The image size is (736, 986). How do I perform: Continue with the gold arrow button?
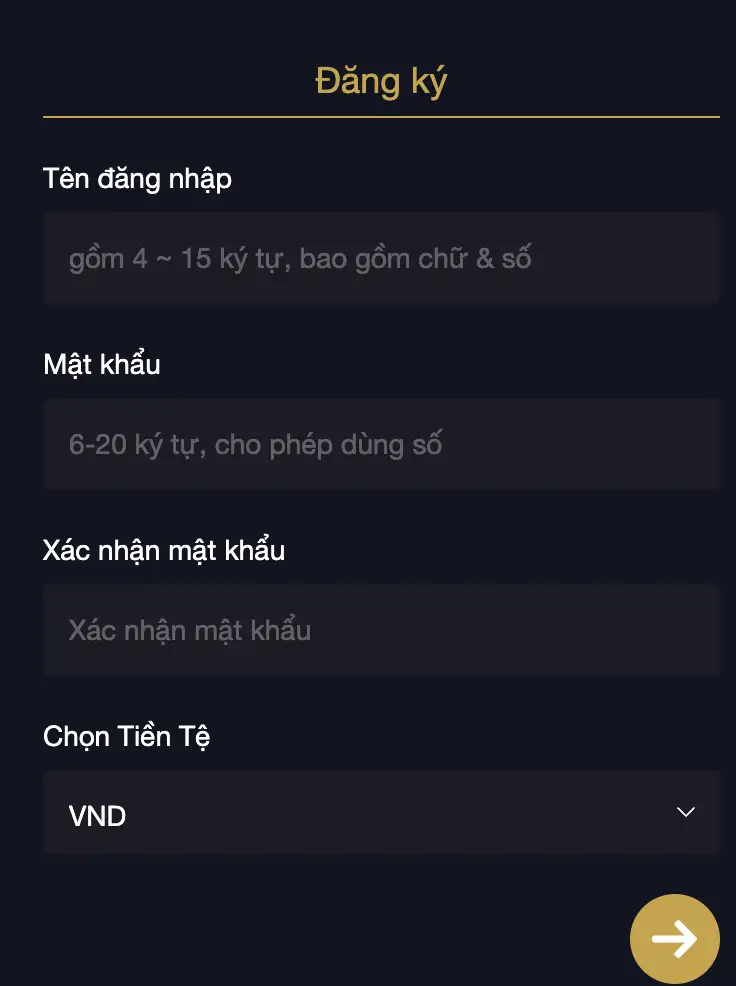point(674,939)
